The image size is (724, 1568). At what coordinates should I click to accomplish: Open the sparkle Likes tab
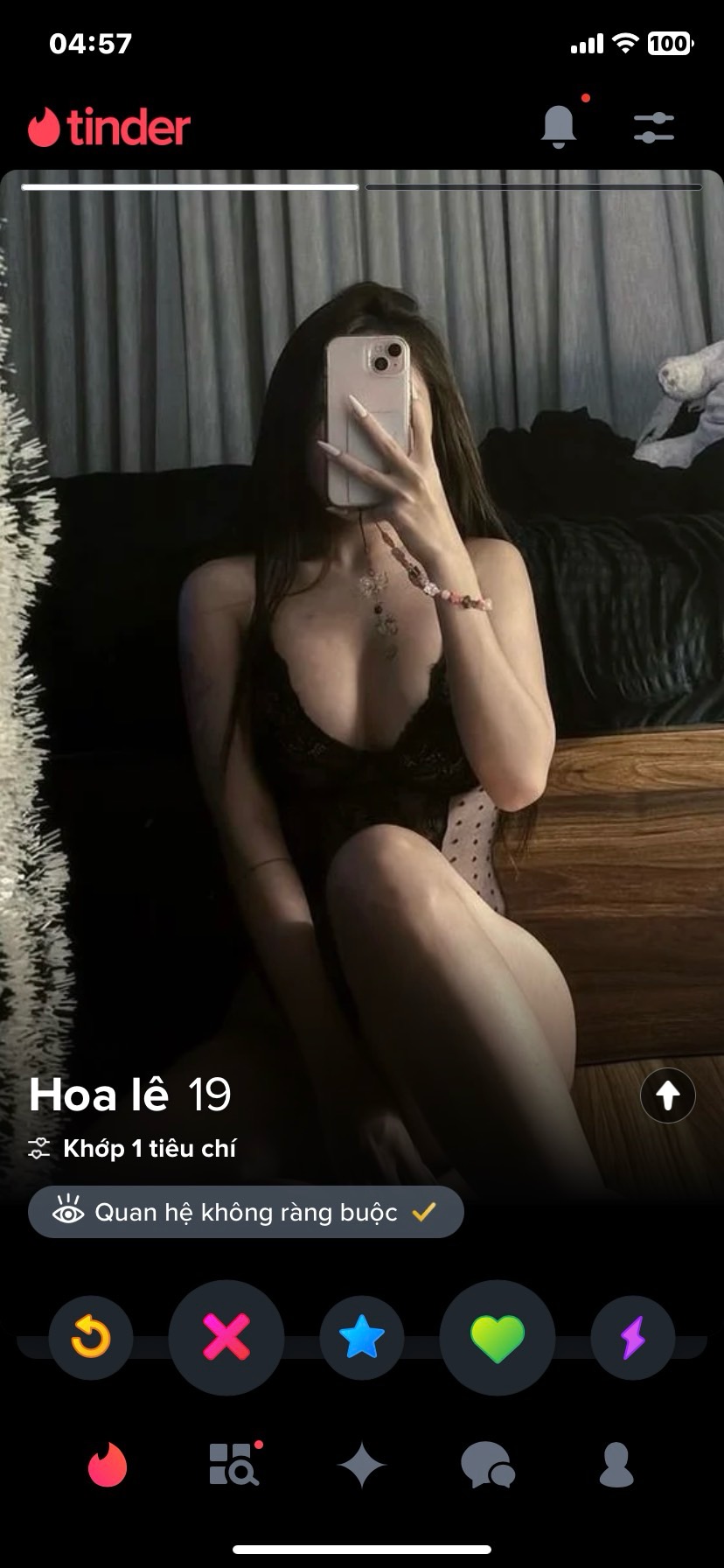(362, 1464)
